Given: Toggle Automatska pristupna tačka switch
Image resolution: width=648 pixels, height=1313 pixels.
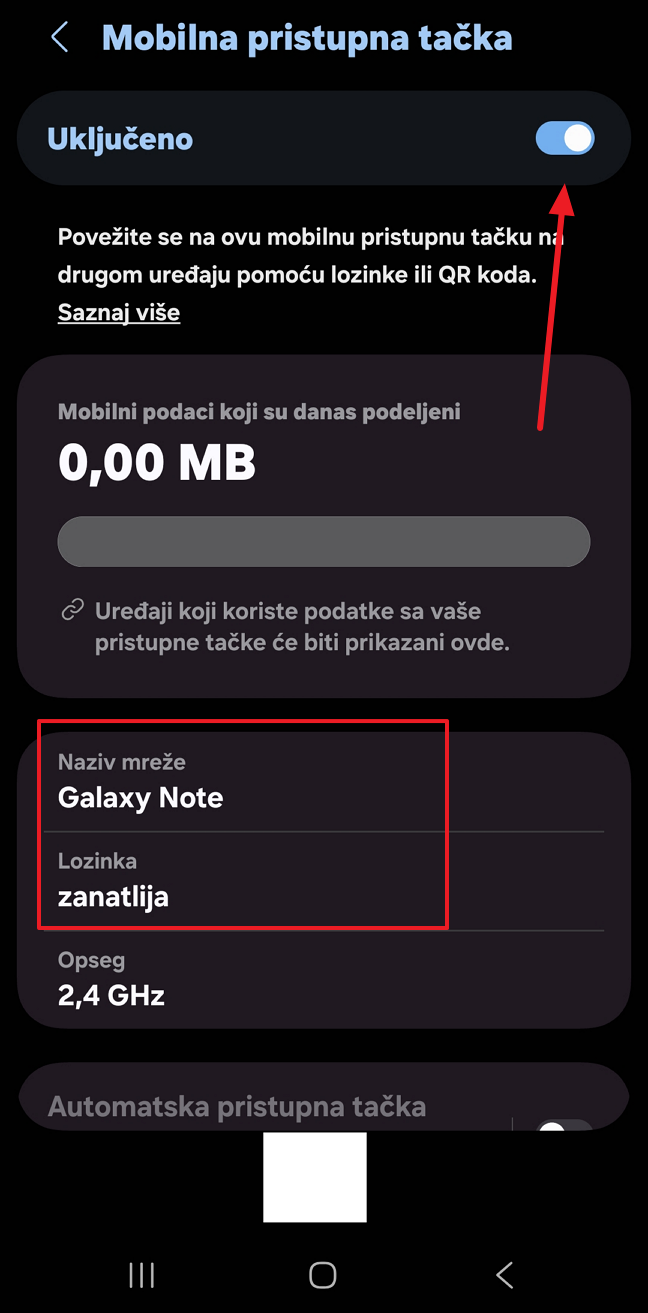Looking at the screenshot, I should coord(565,1124).
